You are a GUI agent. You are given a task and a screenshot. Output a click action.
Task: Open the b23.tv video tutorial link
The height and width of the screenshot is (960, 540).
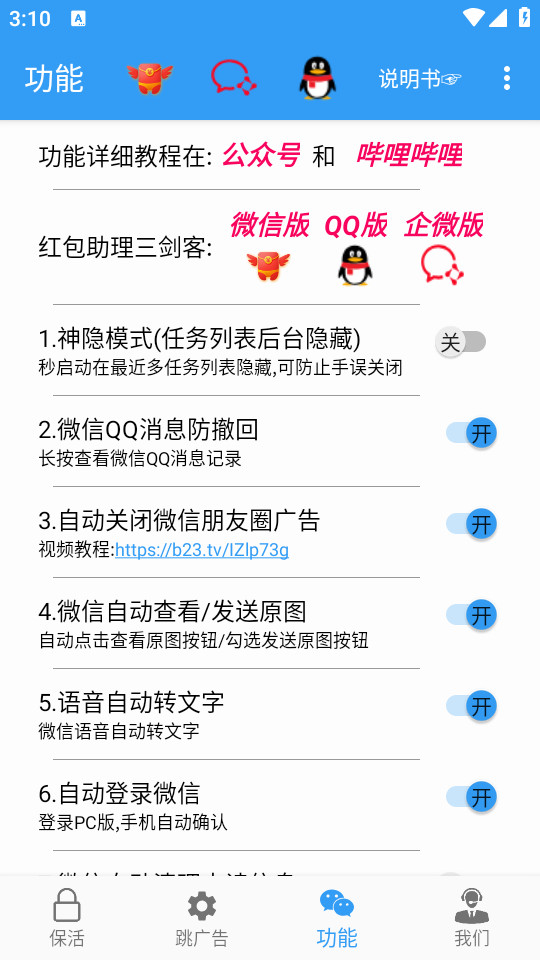click(202, 550)
